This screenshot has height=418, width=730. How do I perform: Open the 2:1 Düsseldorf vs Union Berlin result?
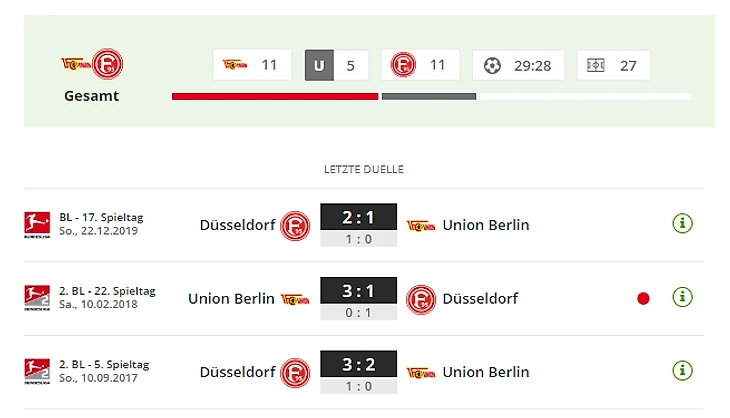[x=358, y=218]
